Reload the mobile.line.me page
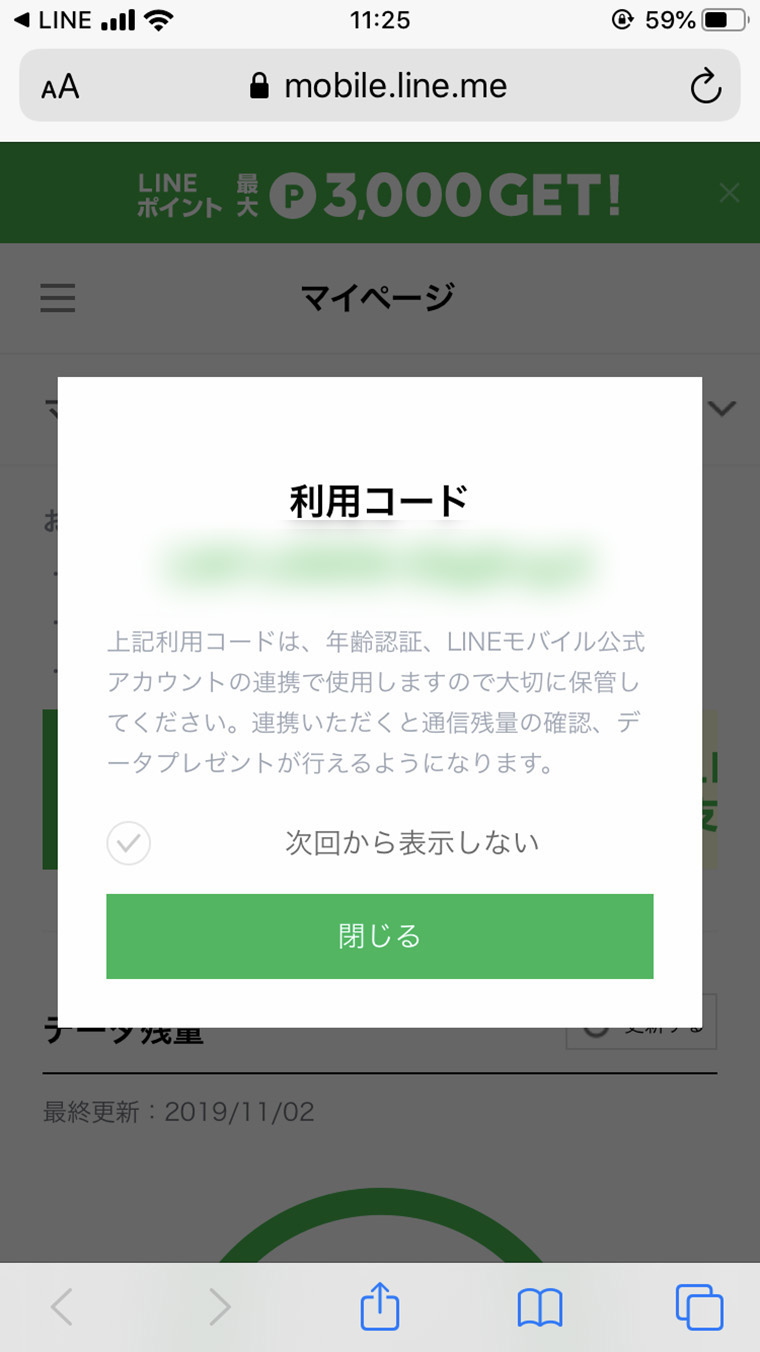This screenshot has width=760, height=1352. coord(706,86)
